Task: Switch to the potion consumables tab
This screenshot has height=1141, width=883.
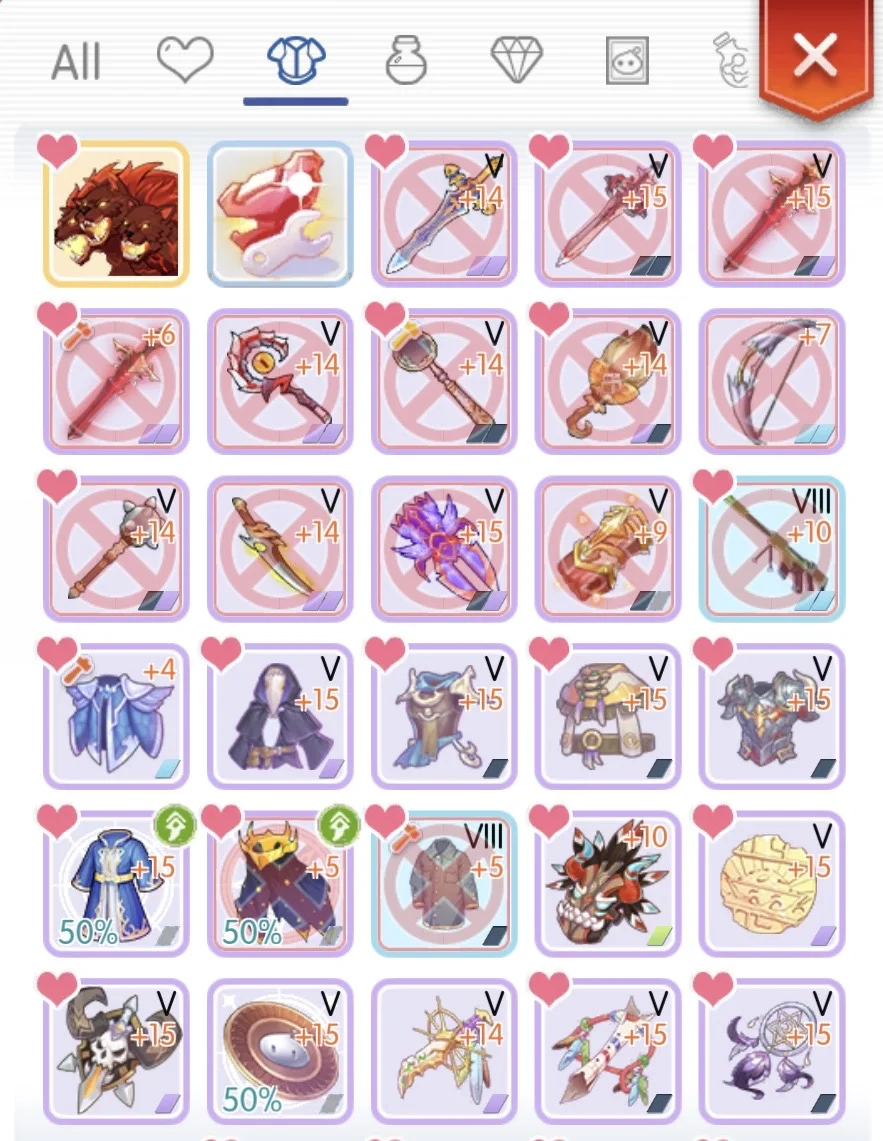Action: coord(406,61)
